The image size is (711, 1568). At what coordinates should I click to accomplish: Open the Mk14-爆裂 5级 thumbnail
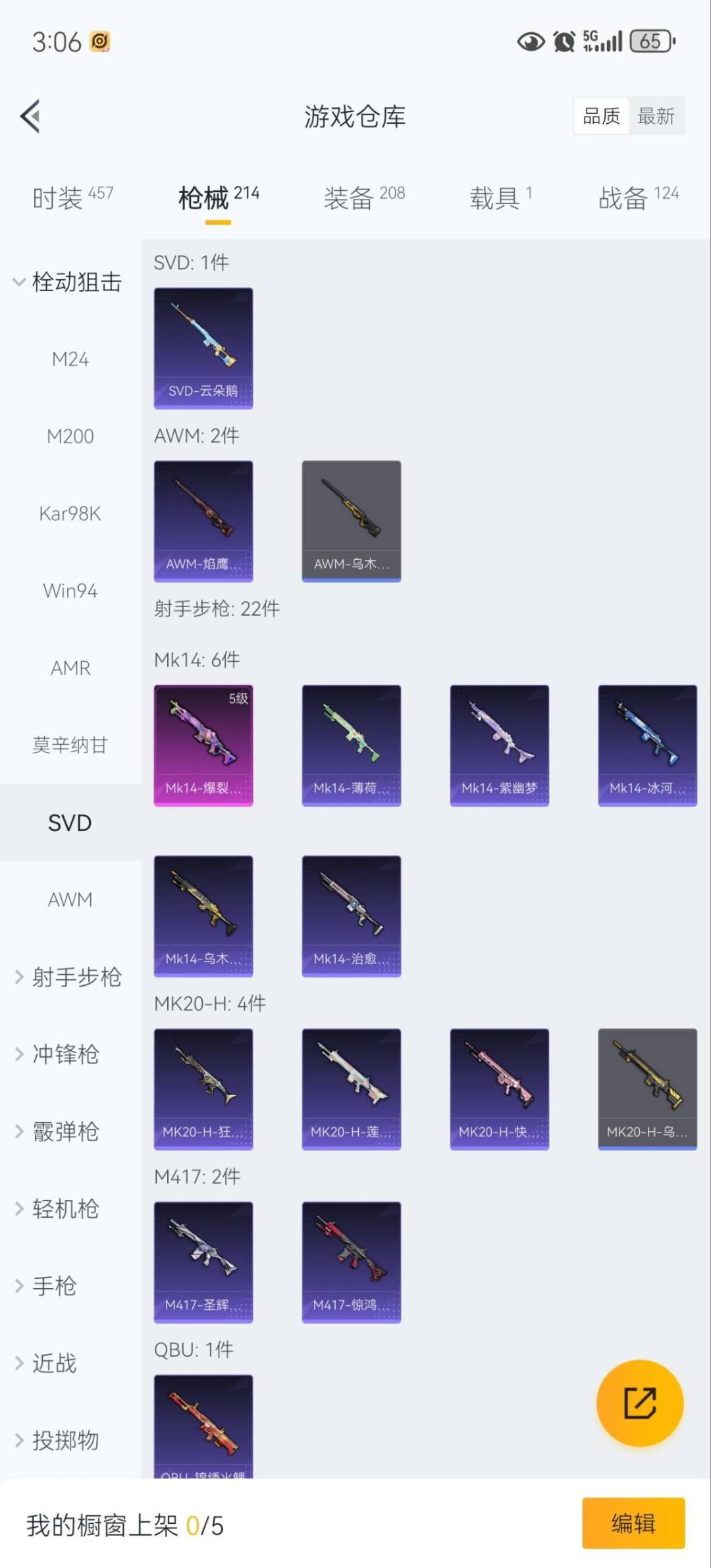point(203,743)
